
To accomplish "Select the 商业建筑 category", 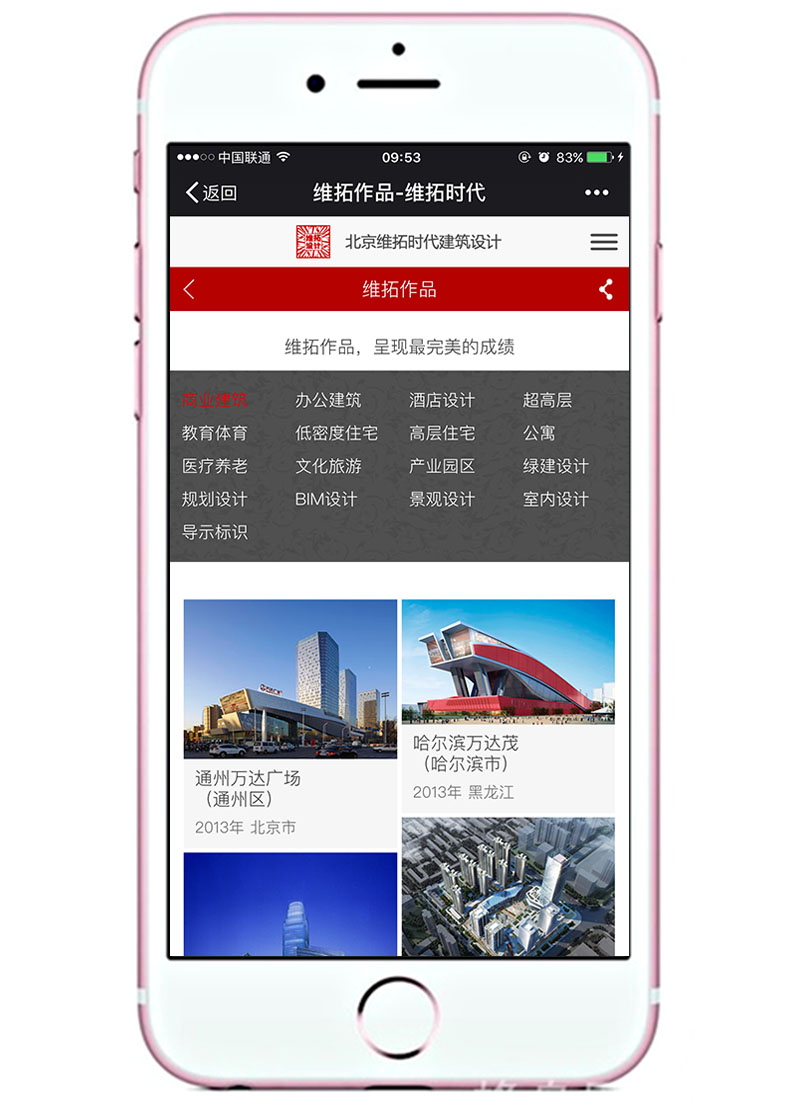I will 214,400.
